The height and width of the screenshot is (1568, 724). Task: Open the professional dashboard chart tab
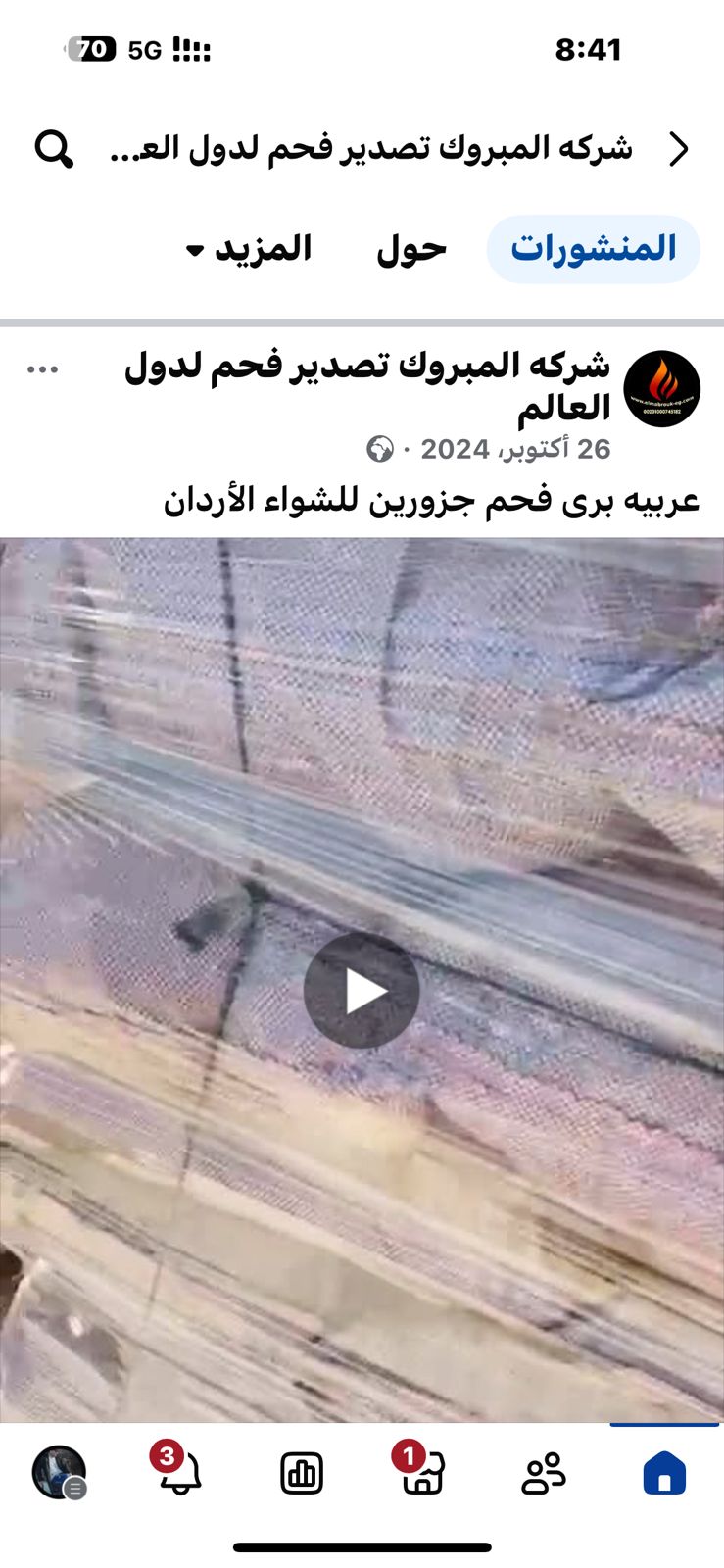click(301, 1474)
